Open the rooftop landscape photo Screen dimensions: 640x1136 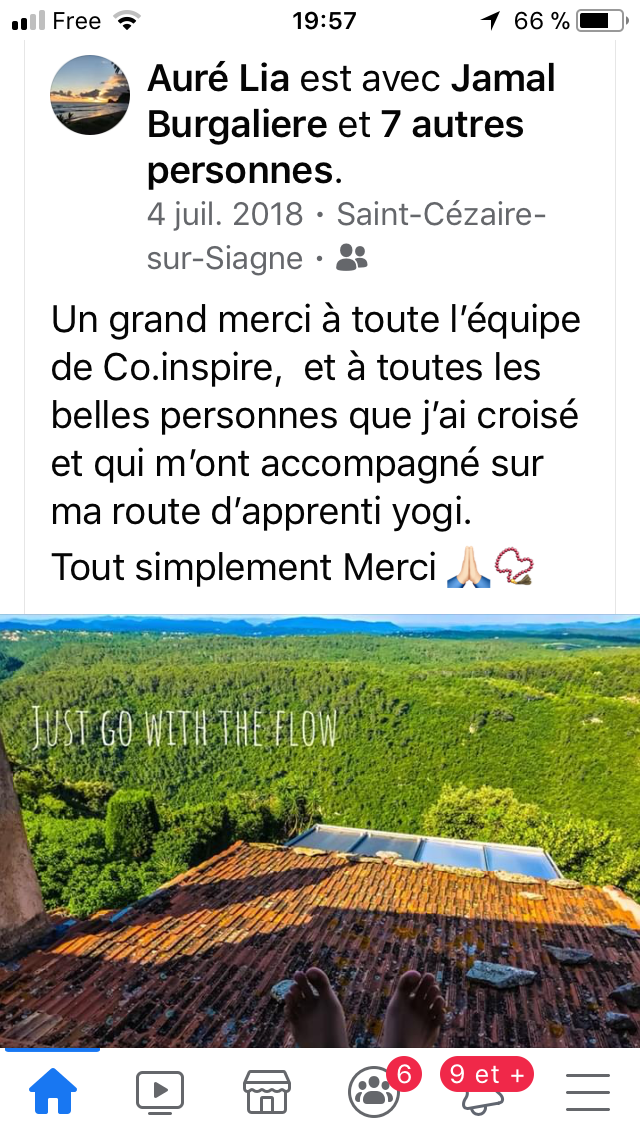(x=320, y=830)
